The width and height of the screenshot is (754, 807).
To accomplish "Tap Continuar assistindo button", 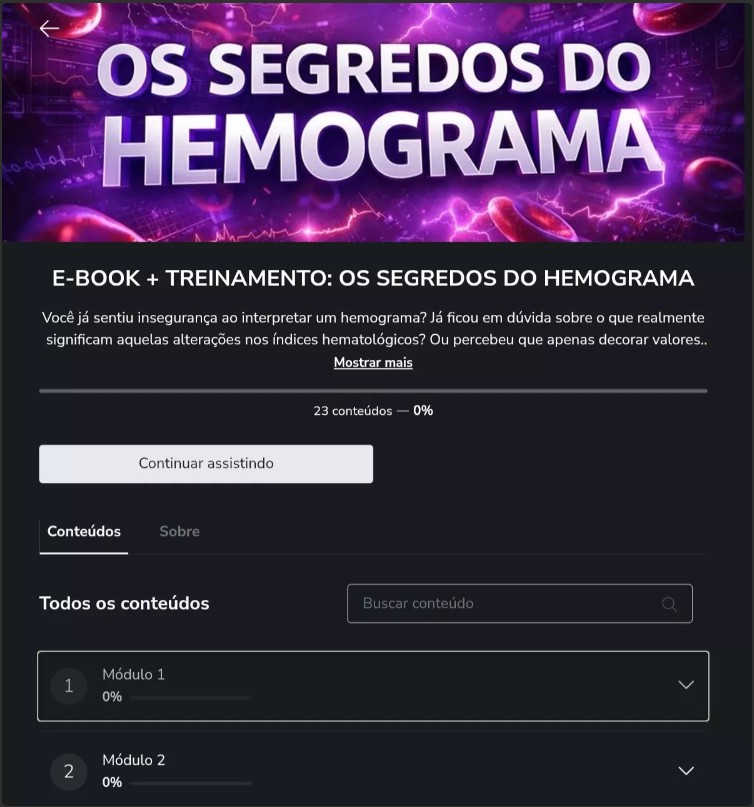I will [206, 464].
